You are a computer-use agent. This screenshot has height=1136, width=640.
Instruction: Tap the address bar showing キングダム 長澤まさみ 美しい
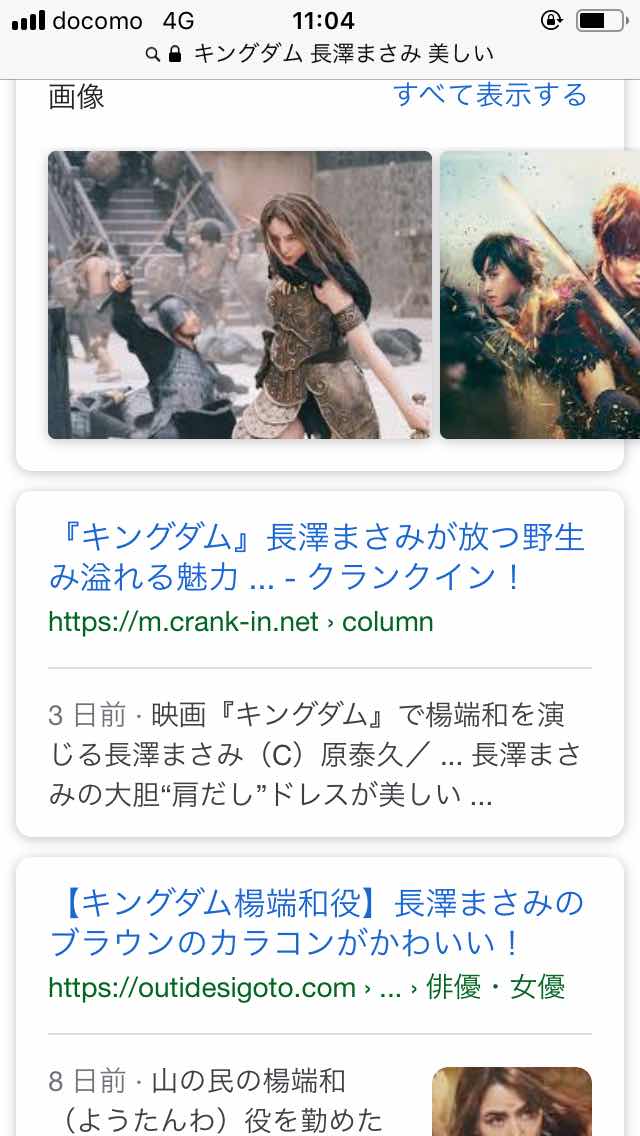(320, 53)
